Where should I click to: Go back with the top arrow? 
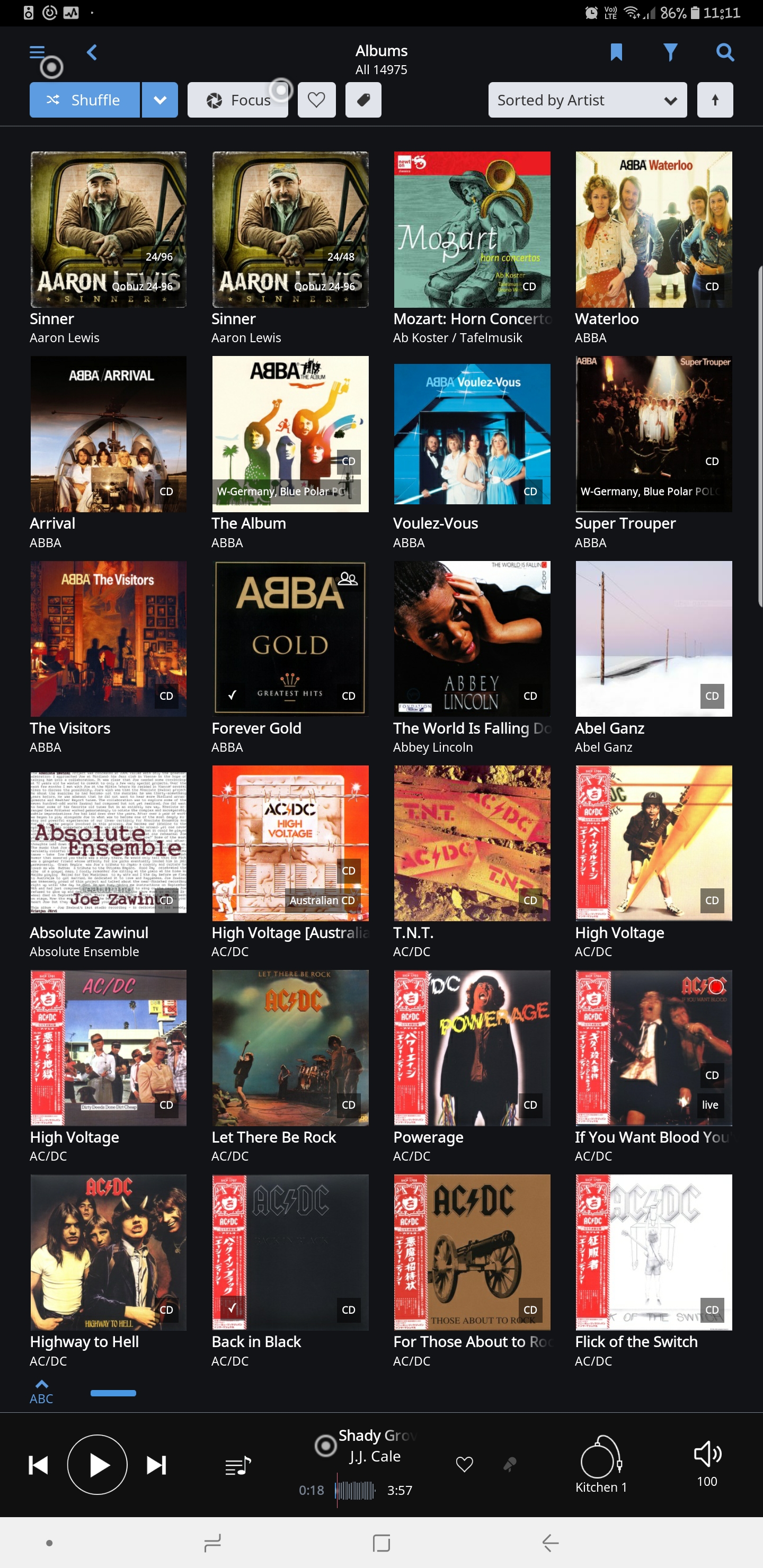[x=92, y=53]
